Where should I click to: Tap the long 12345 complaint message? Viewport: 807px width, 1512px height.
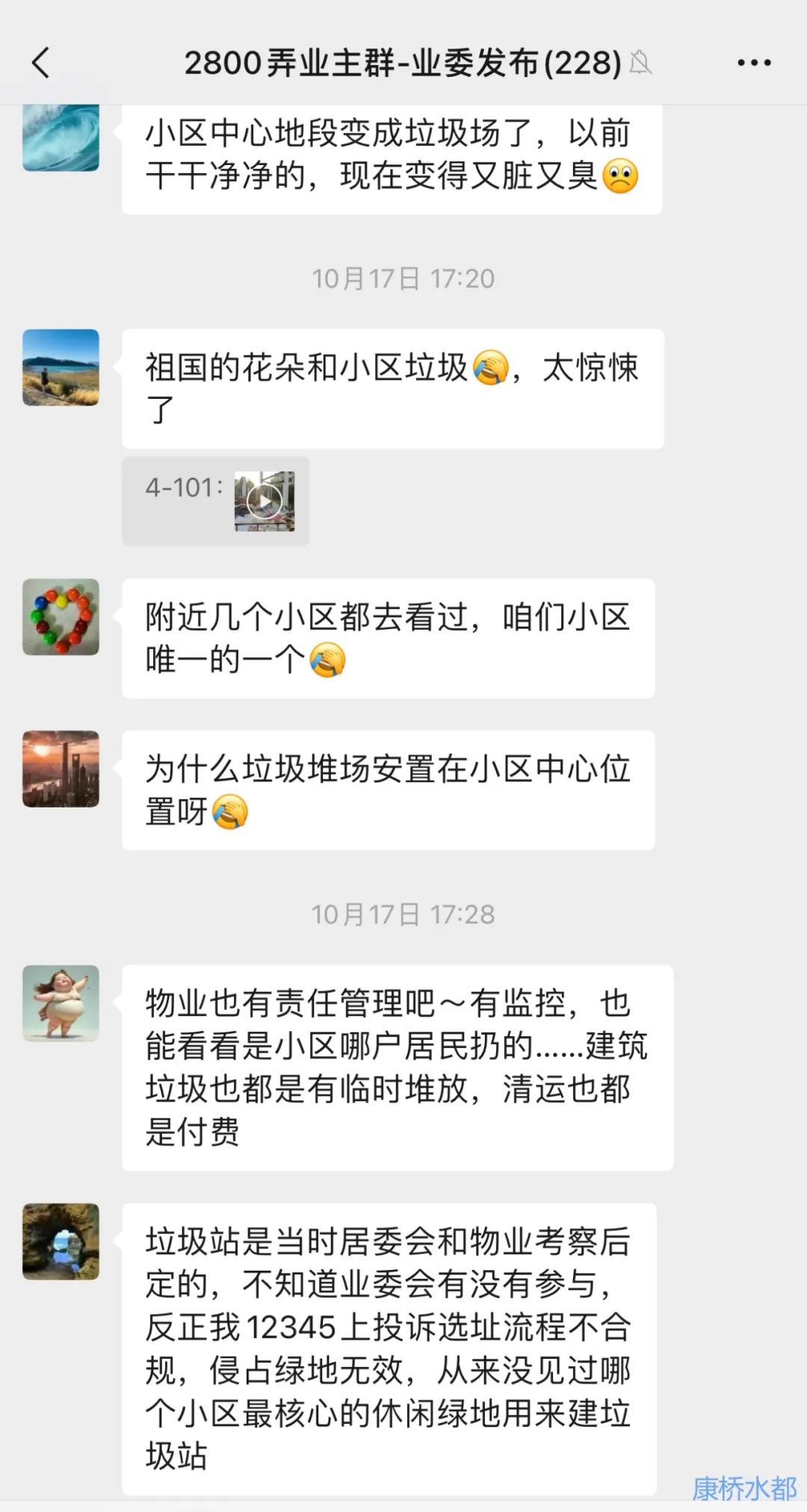click(x=389, y=1345)
